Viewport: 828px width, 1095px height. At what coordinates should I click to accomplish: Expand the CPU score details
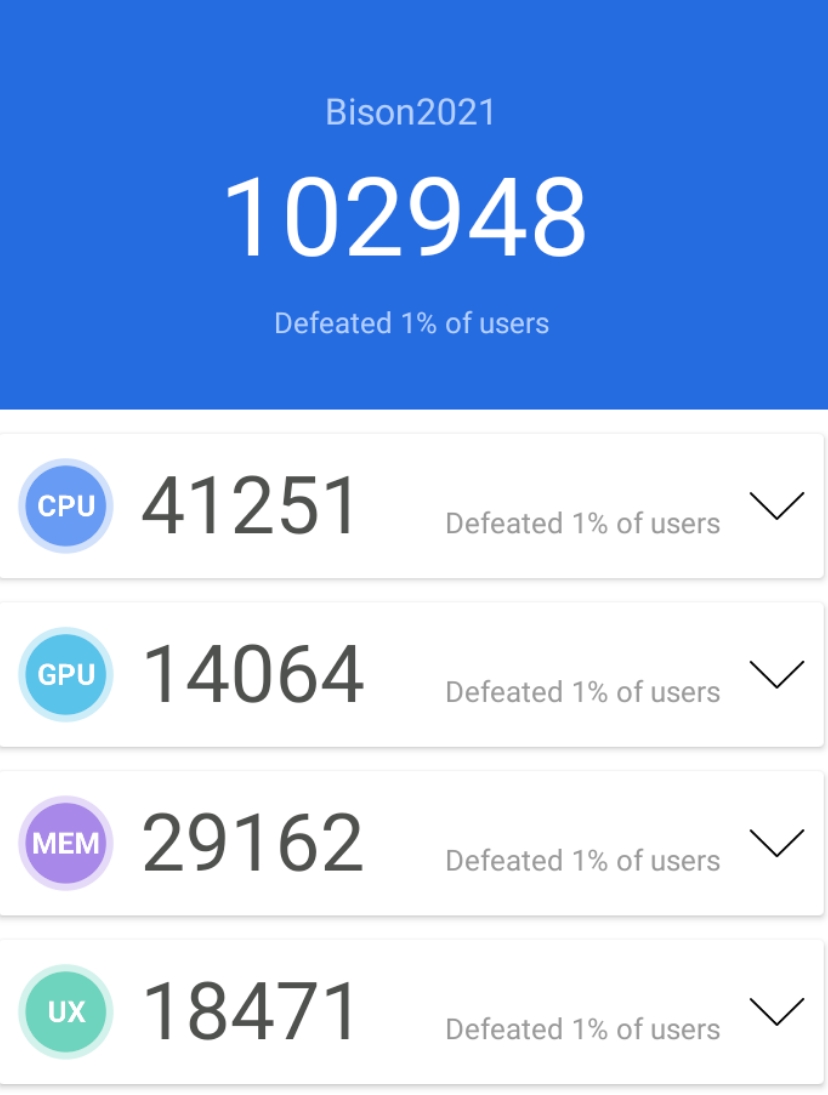[776, 506]
